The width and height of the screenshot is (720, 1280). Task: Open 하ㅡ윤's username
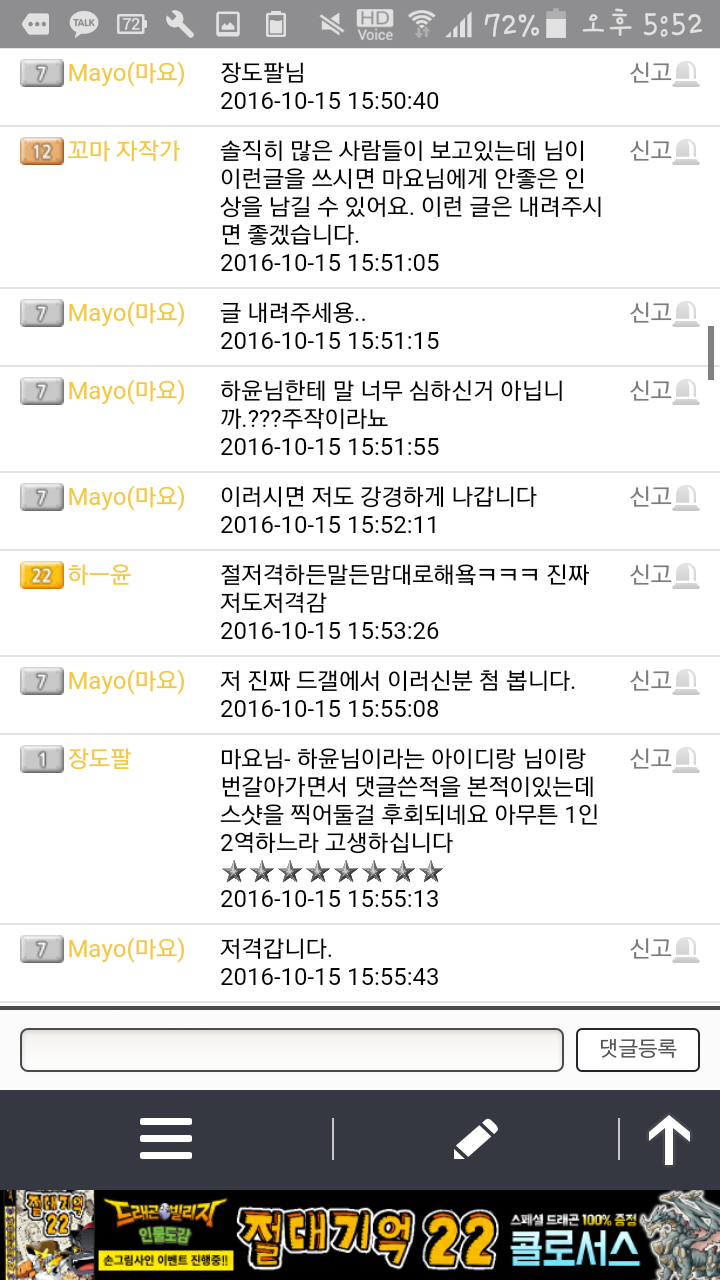[99, 575]
